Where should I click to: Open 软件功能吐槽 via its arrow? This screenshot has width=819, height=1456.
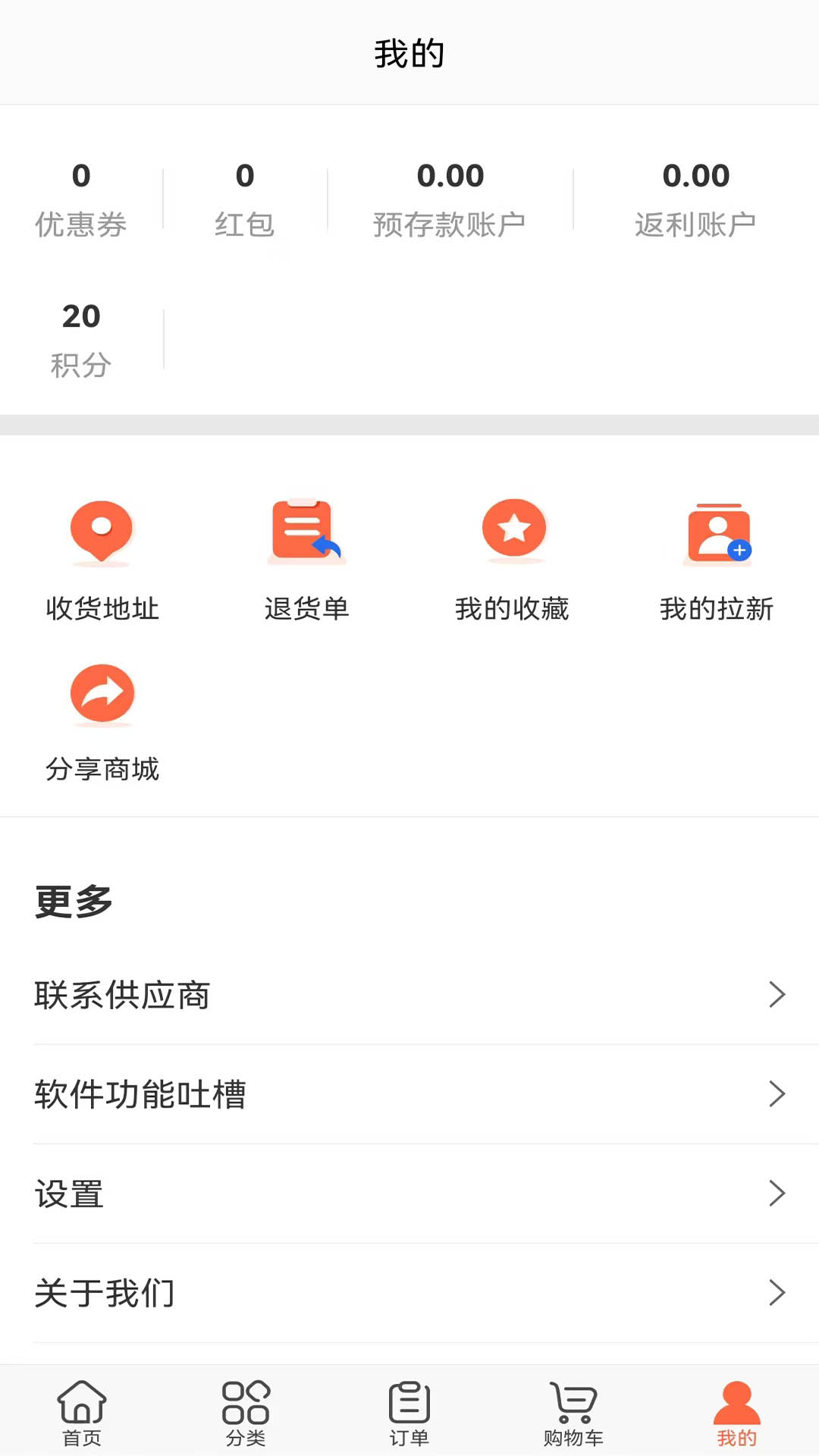[777, 1094]
